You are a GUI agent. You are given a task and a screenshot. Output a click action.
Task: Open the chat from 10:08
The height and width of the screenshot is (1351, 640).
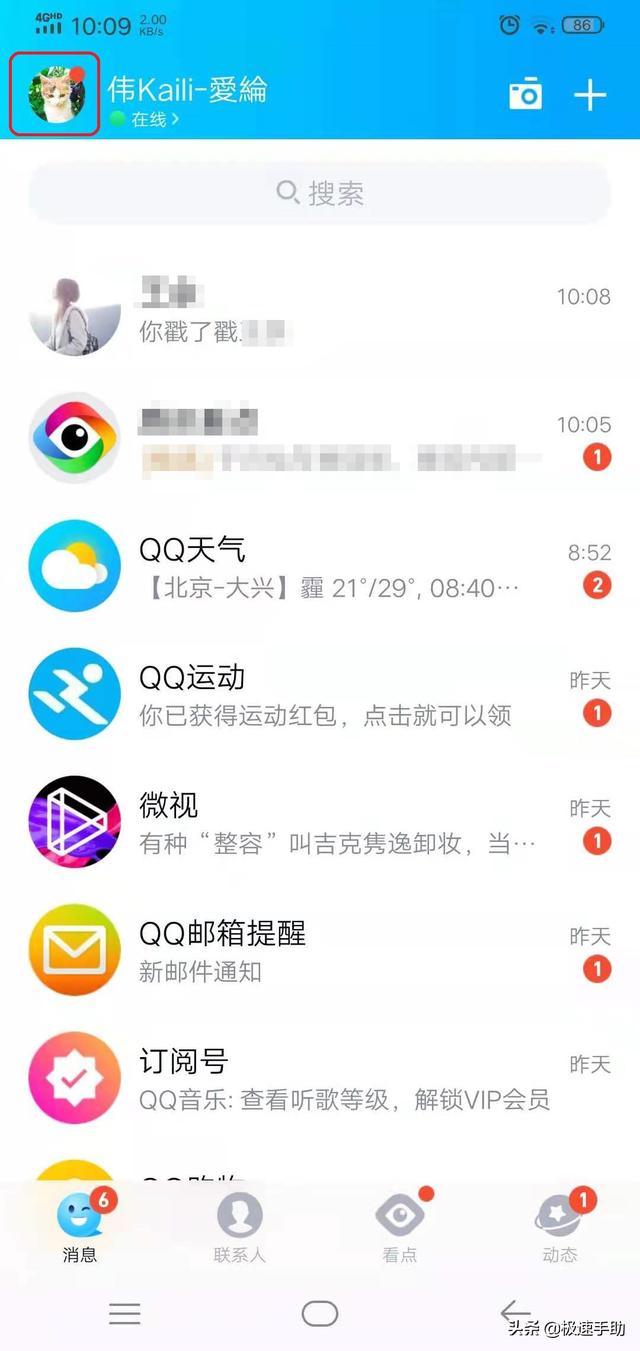(320, 313)
